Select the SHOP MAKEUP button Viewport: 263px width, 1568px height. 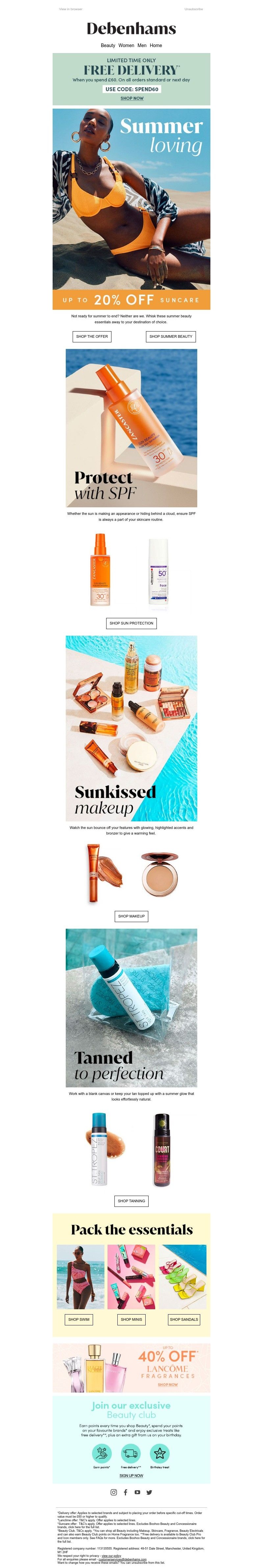pos(131,916)
